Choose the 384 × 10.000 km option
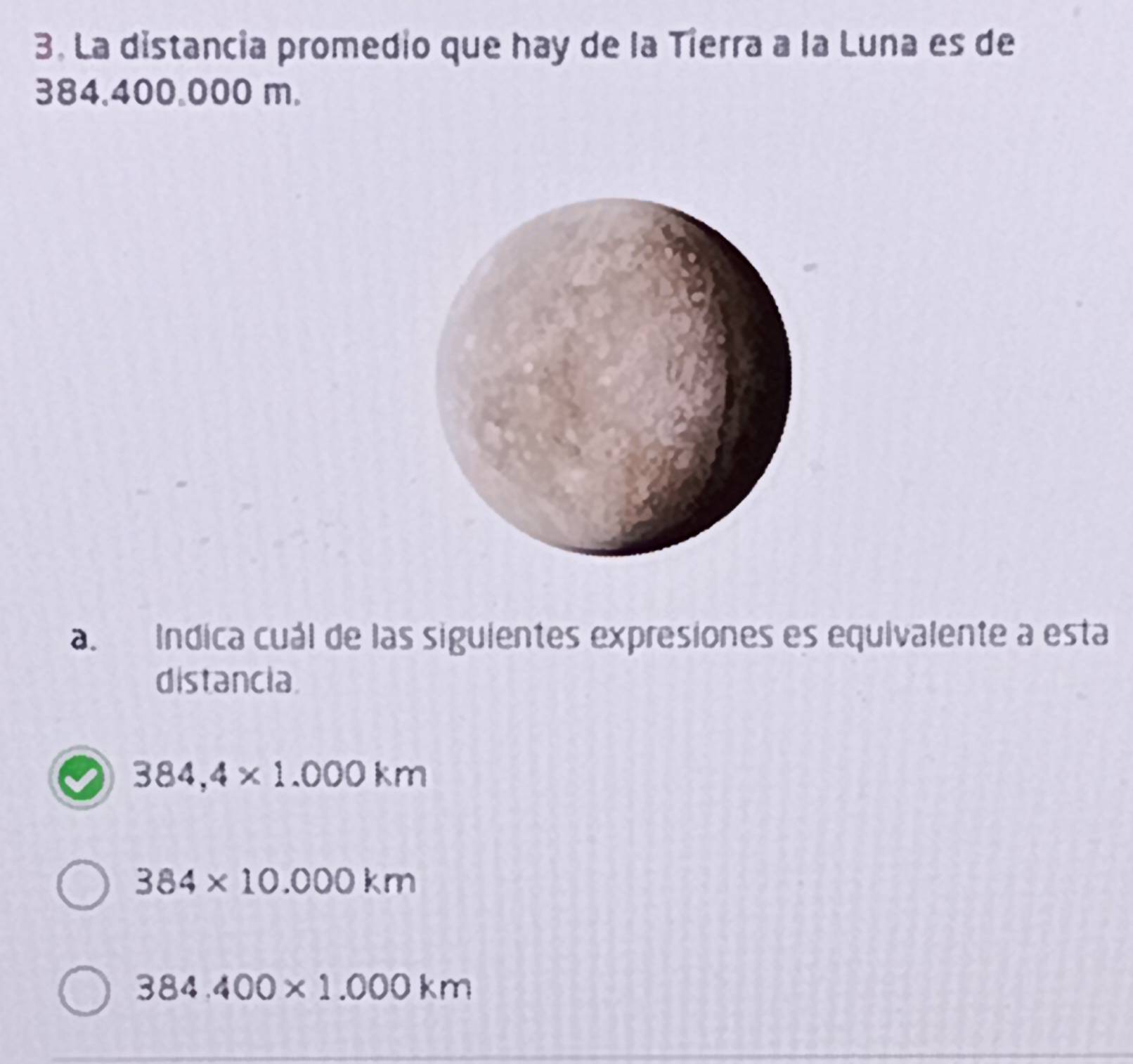This screenshot has height=1064, width=1133. [83, 884]
